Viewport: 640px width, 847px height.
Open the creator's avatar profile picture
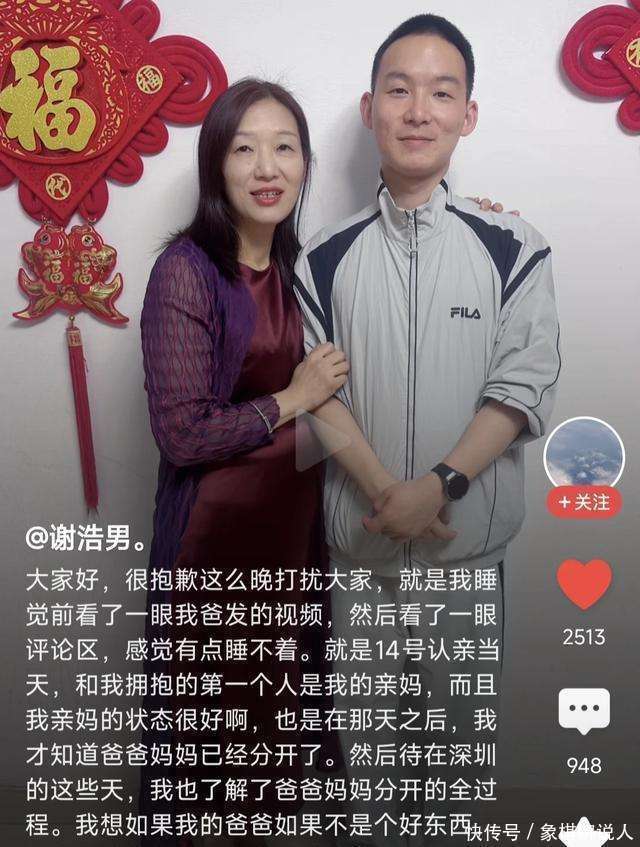click(583, 455)
